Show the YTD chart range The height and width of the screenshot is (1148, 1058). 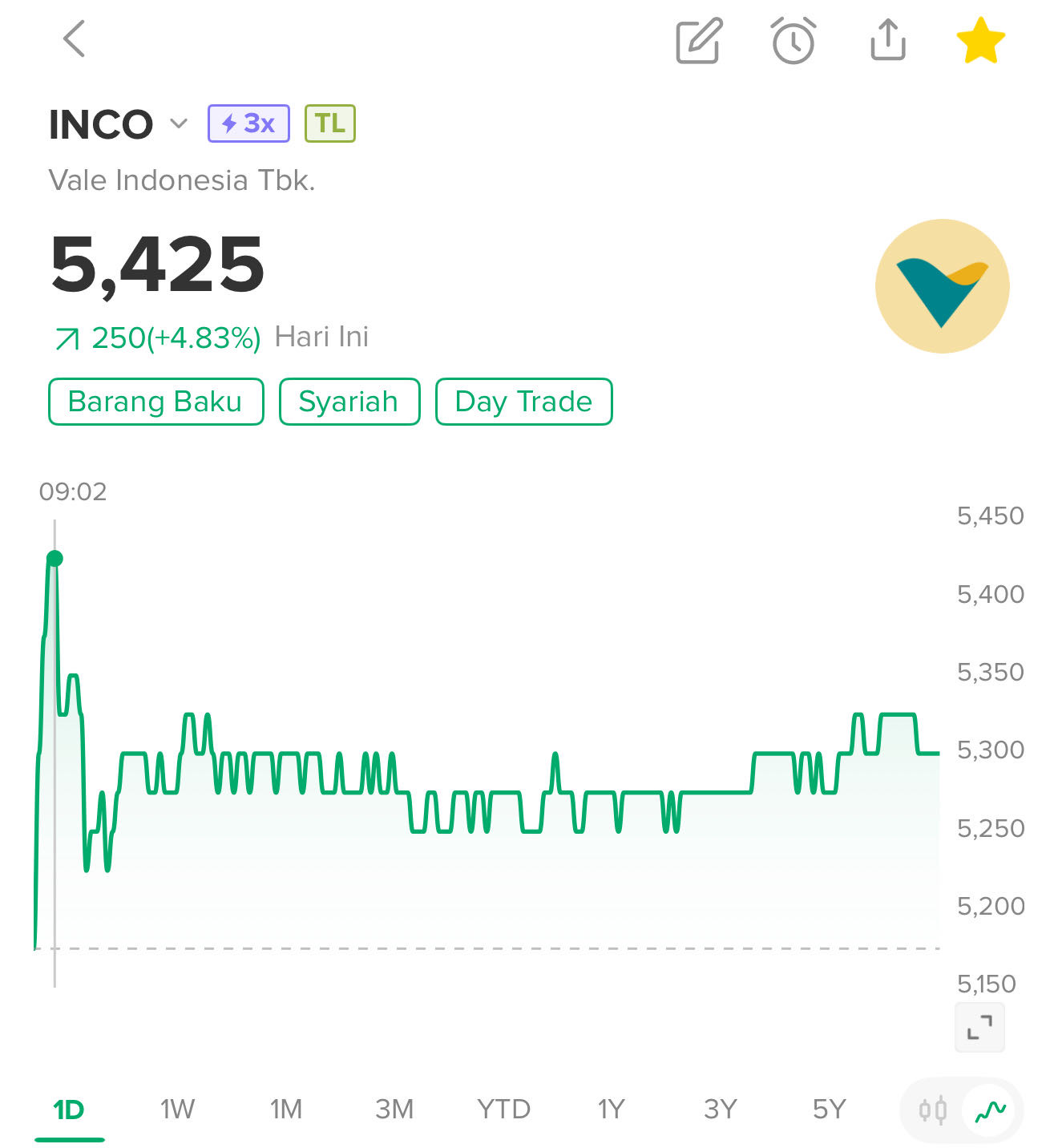click(x=503, y=1110)
